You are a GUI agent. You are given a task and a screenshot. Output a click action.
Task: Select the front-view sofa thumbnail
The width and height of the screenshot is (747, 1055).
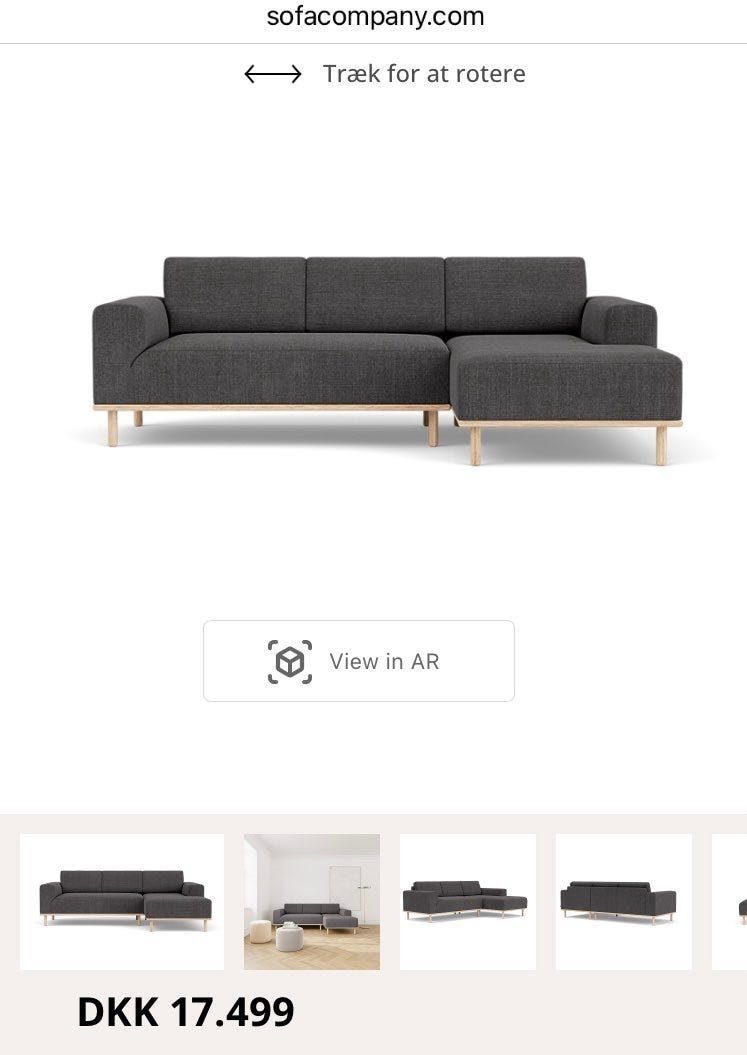click(x=121, y=901)
